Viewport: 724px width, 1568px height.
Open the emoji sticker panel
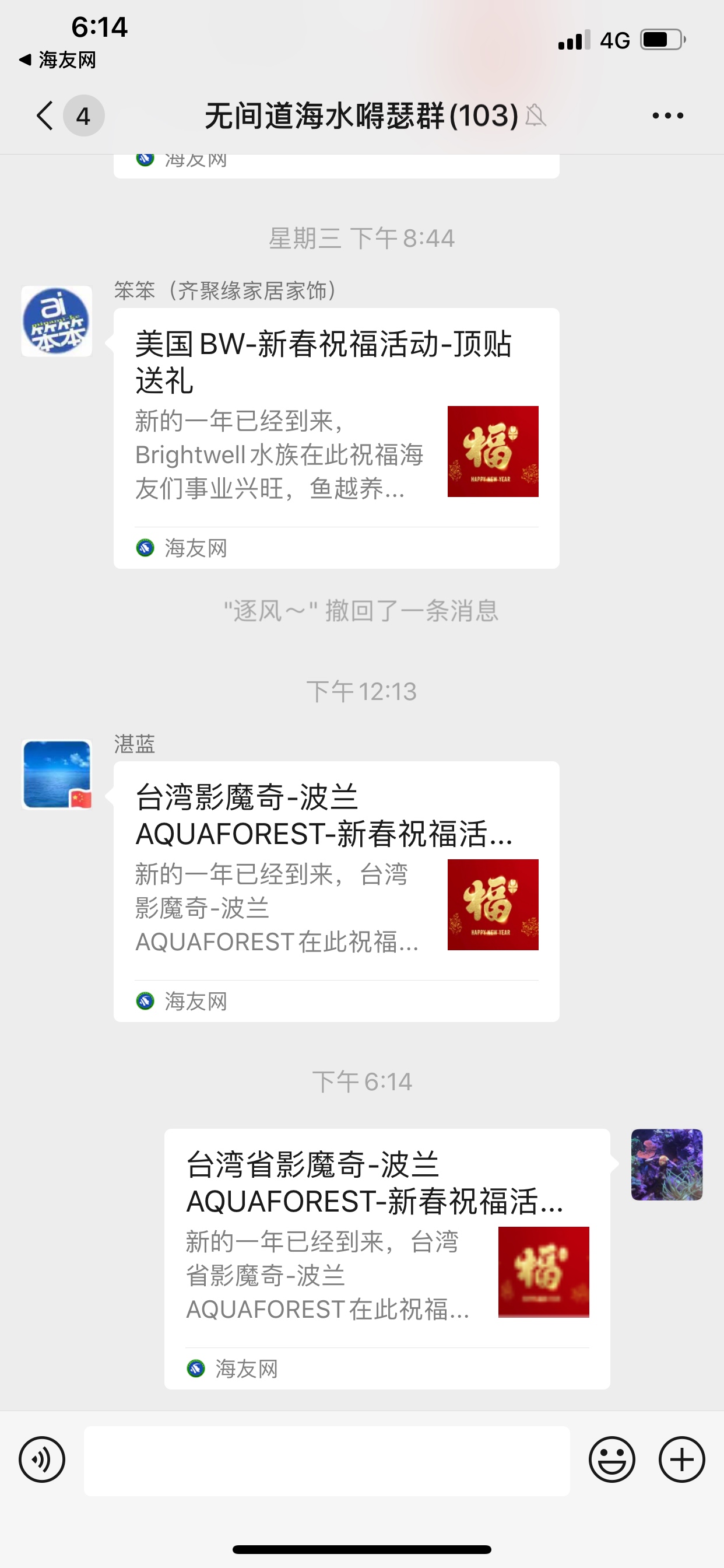point(611,1459)
